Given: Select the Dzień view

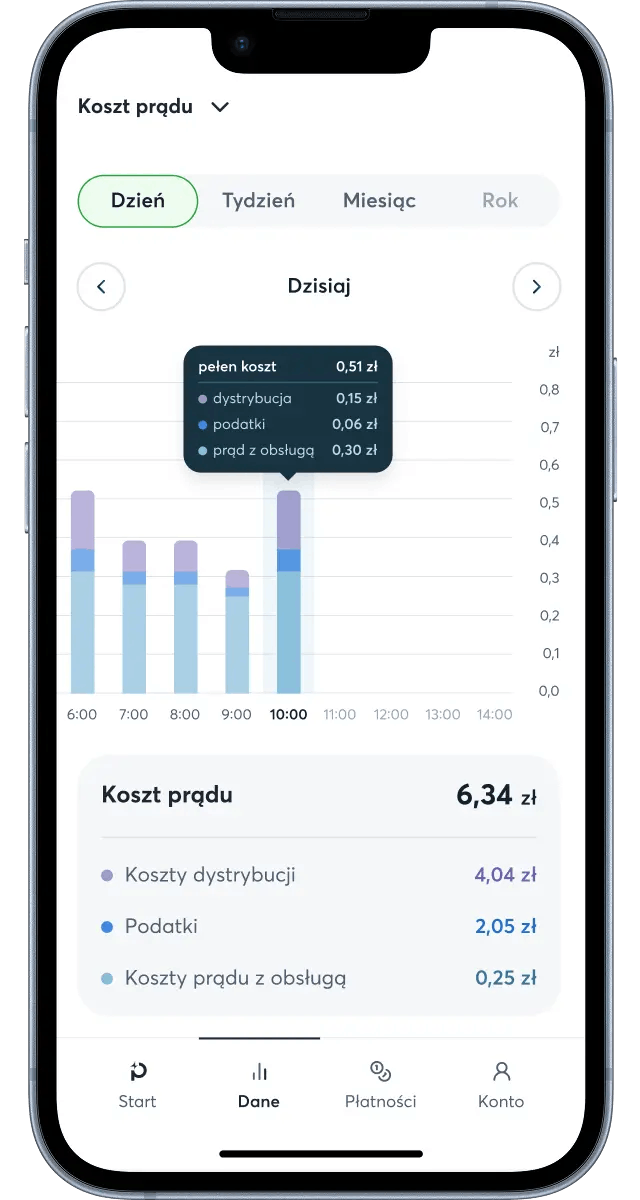Looking at the screenshot, I should pyautogui.click(x=138, y=201).
